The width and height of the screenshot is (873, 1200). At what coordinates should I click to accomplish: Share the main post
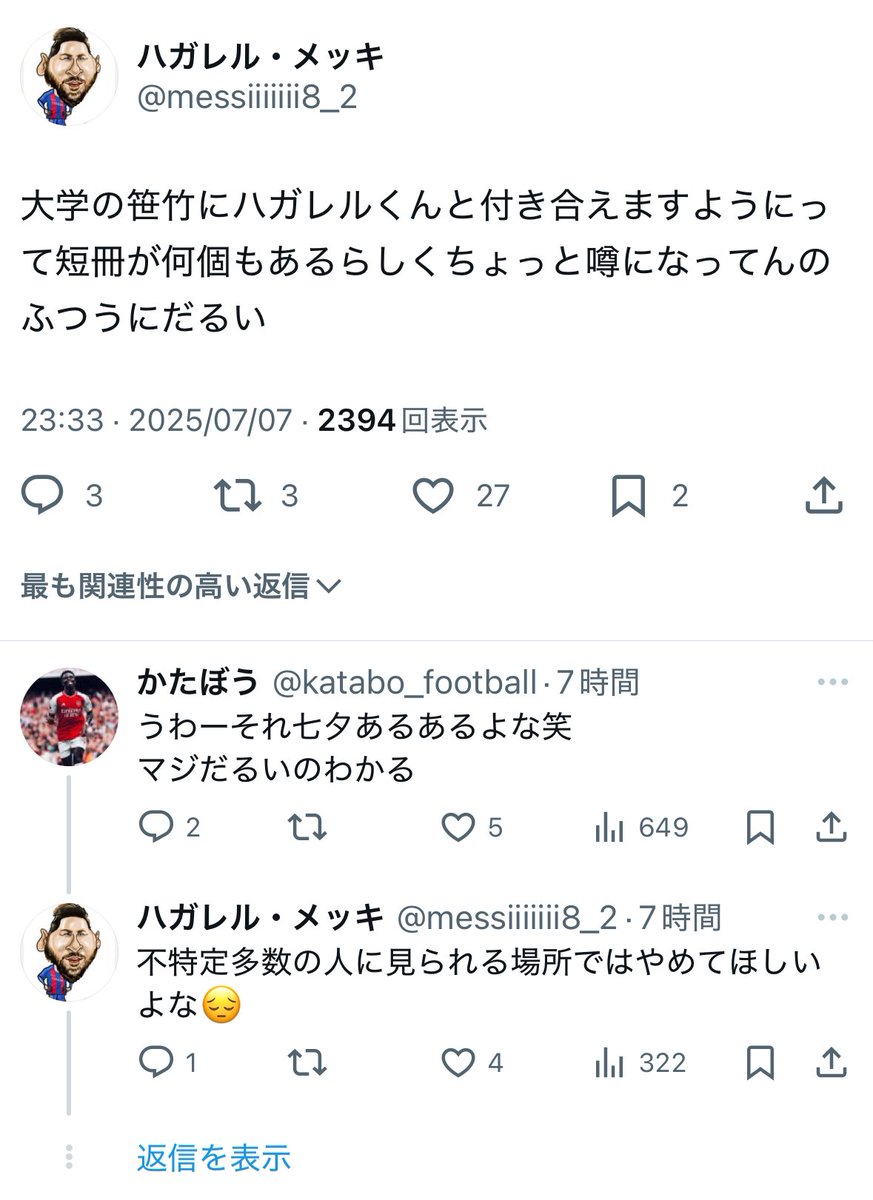coord(822,496)
